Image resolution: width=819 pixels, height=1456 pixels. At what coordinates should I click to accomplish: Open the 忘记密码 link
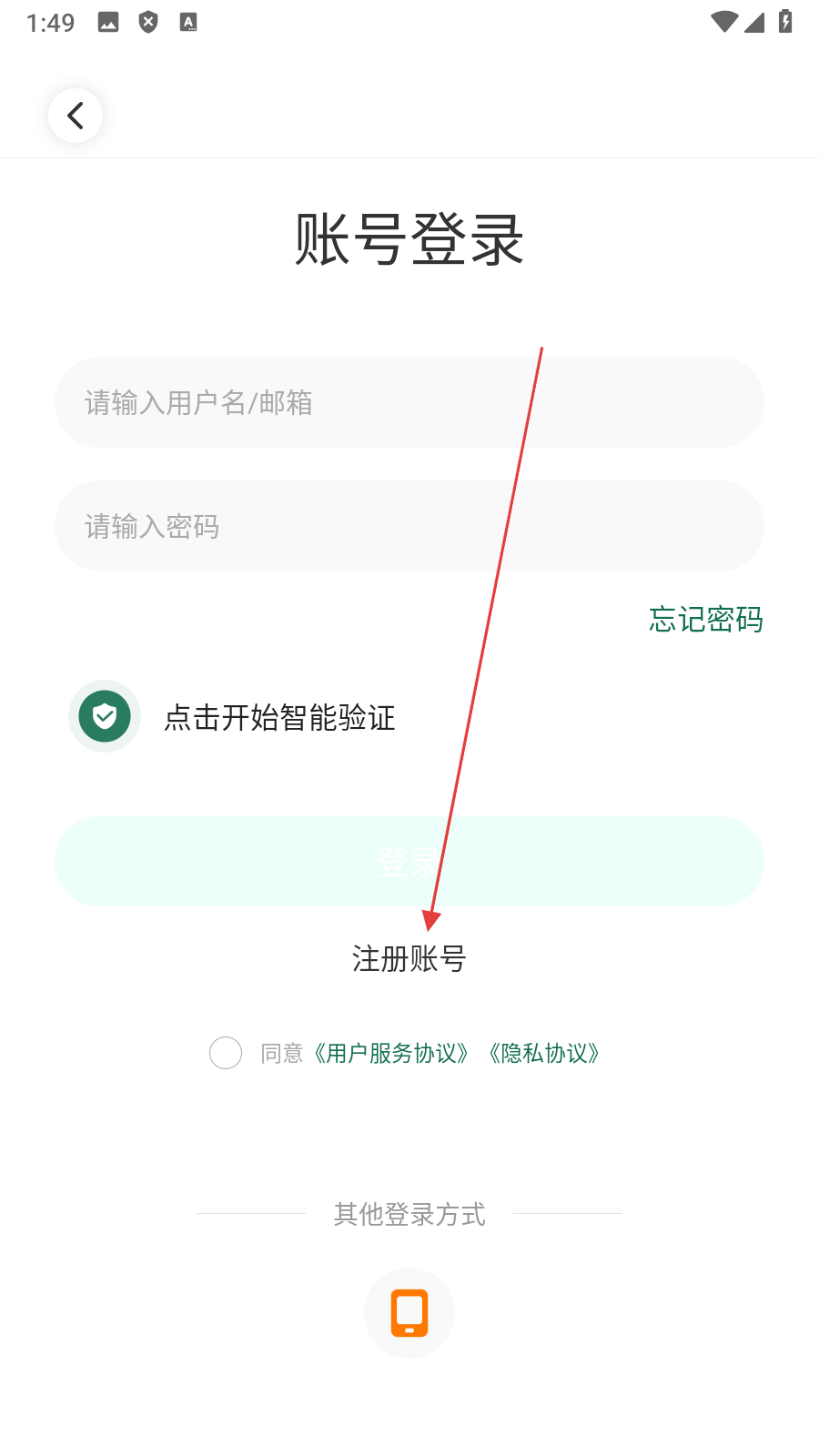point(705,620)
